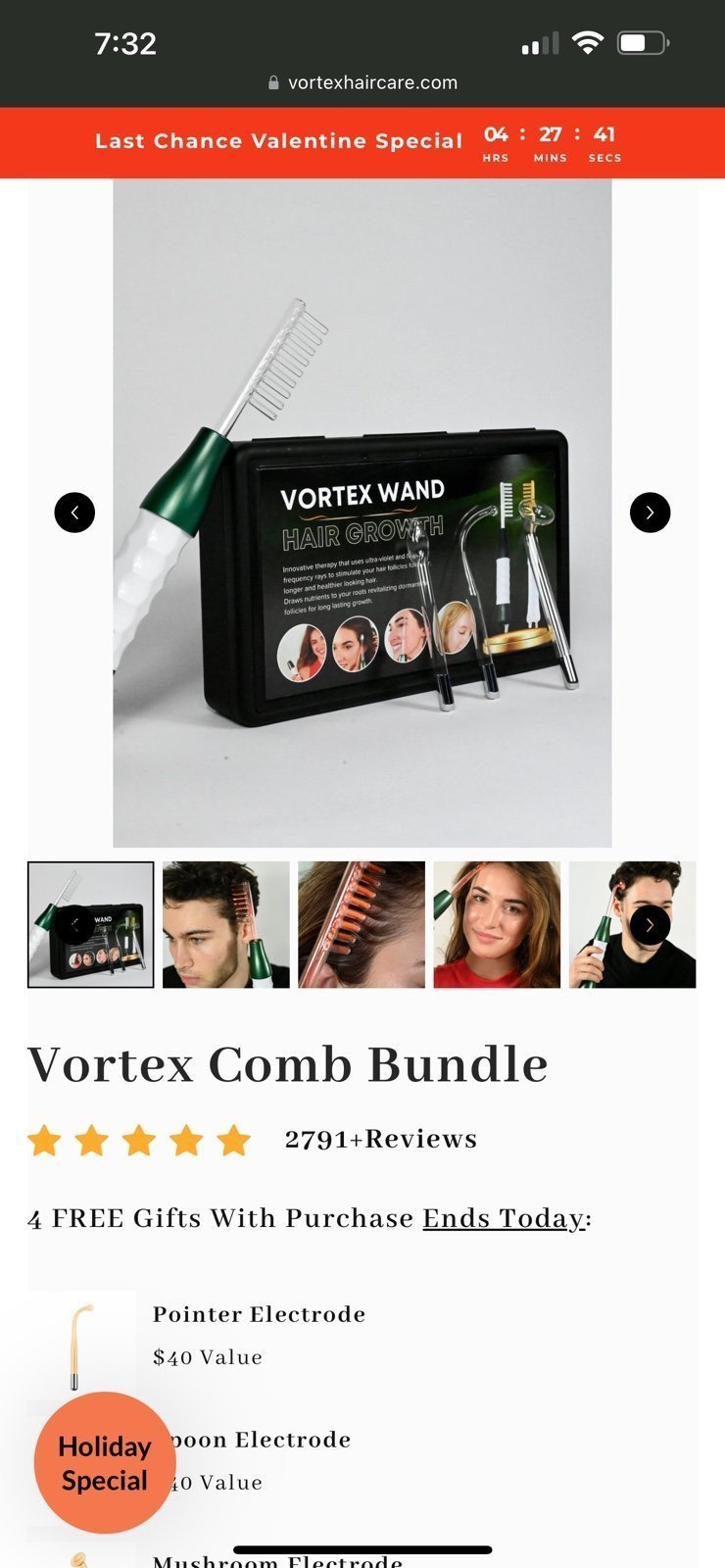The width and height of the screenshot is (725, 1568).
Task: Show the next product image
Action: pyautogui.click(x=650, y=512)
